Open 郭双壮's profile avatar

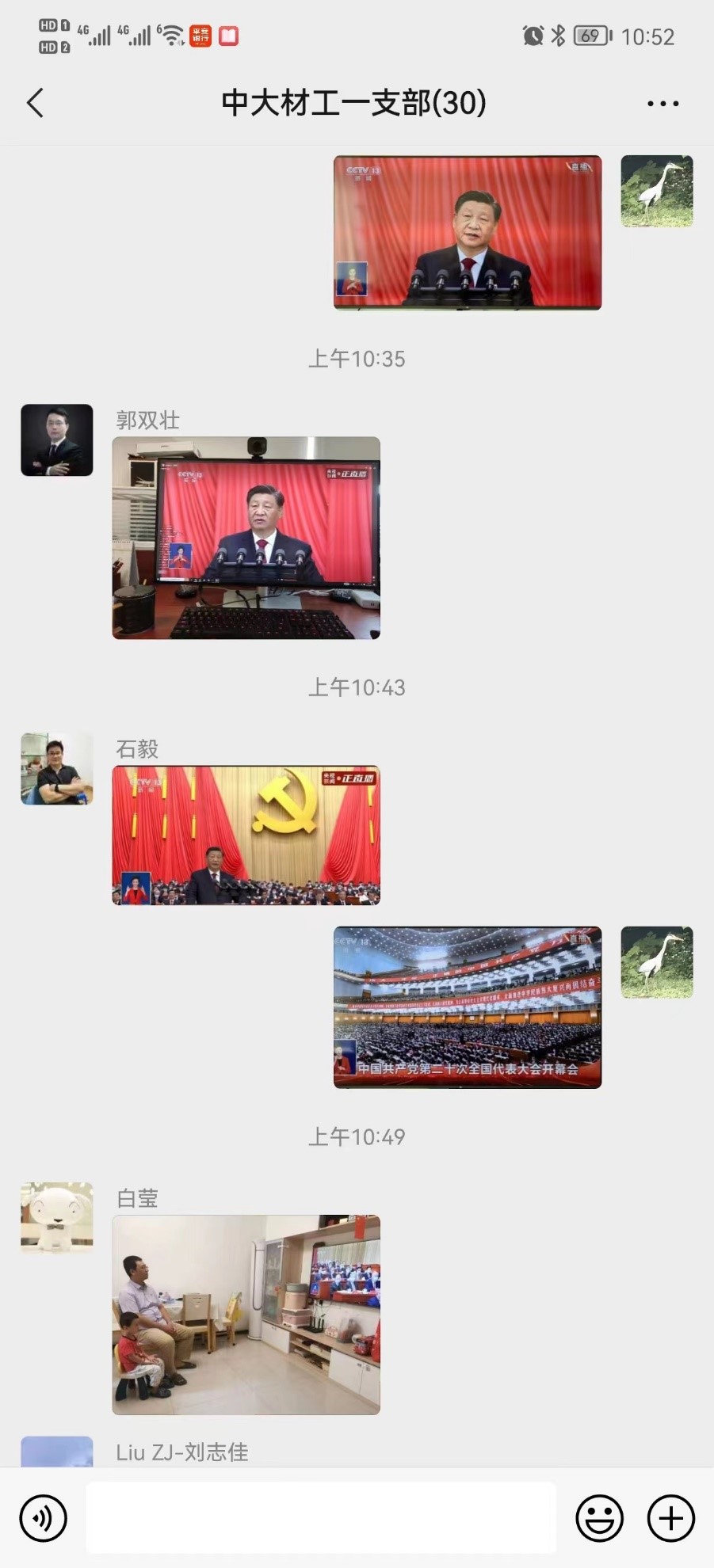(x=57, y=440)
